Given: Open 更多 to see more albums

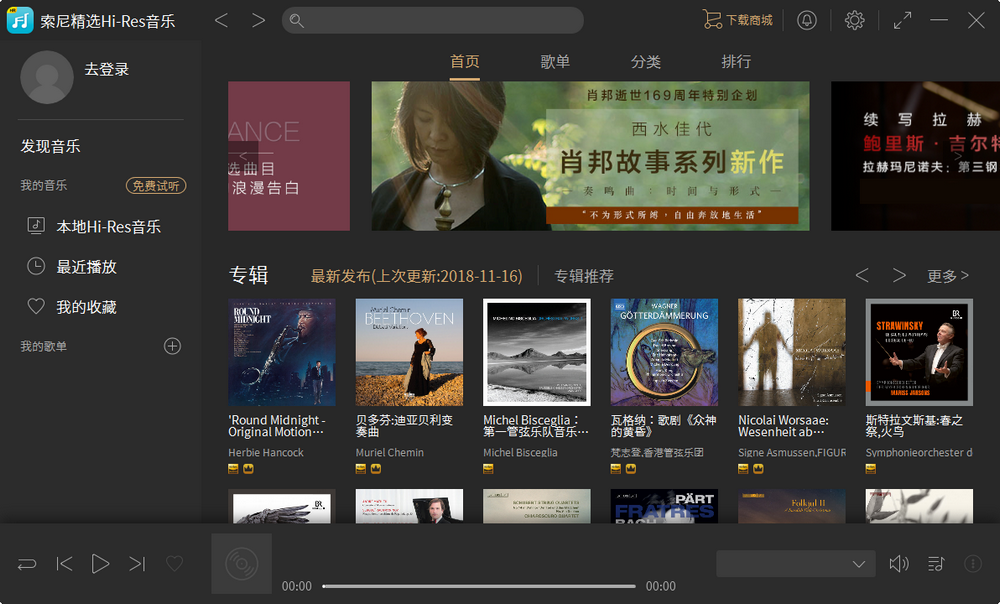Looking at the screenshot, I should (x=947, y=276).
